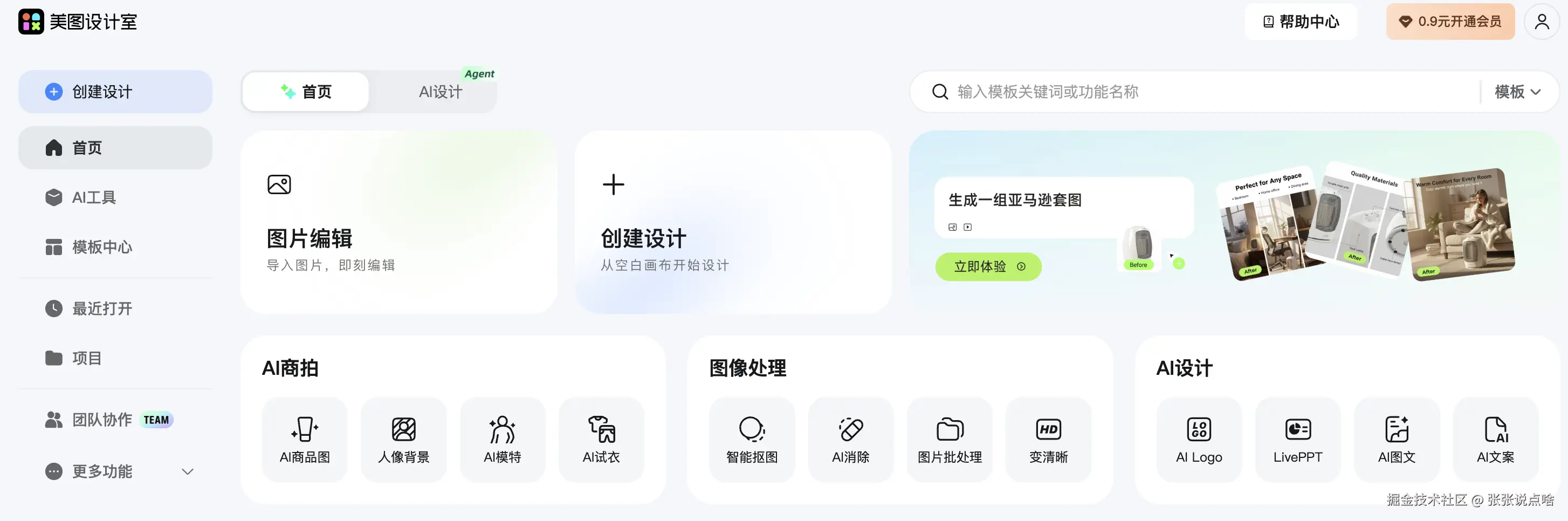Select the 变清晰 HD tool
The height and width of the screenshot is (521, 1568).
(x=1048, y=440)
